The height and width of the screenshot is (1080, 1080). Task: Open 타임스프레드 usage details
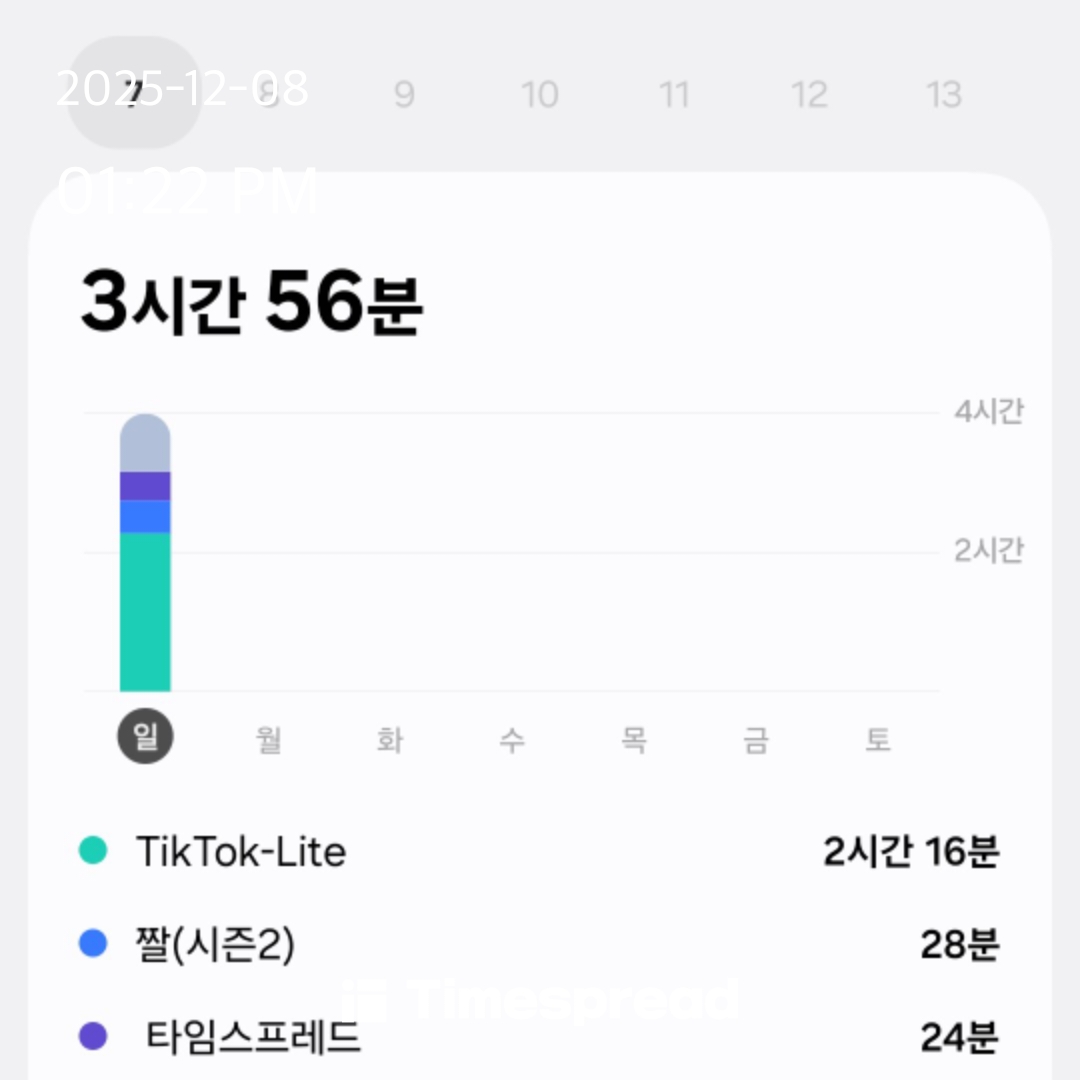540,1036
